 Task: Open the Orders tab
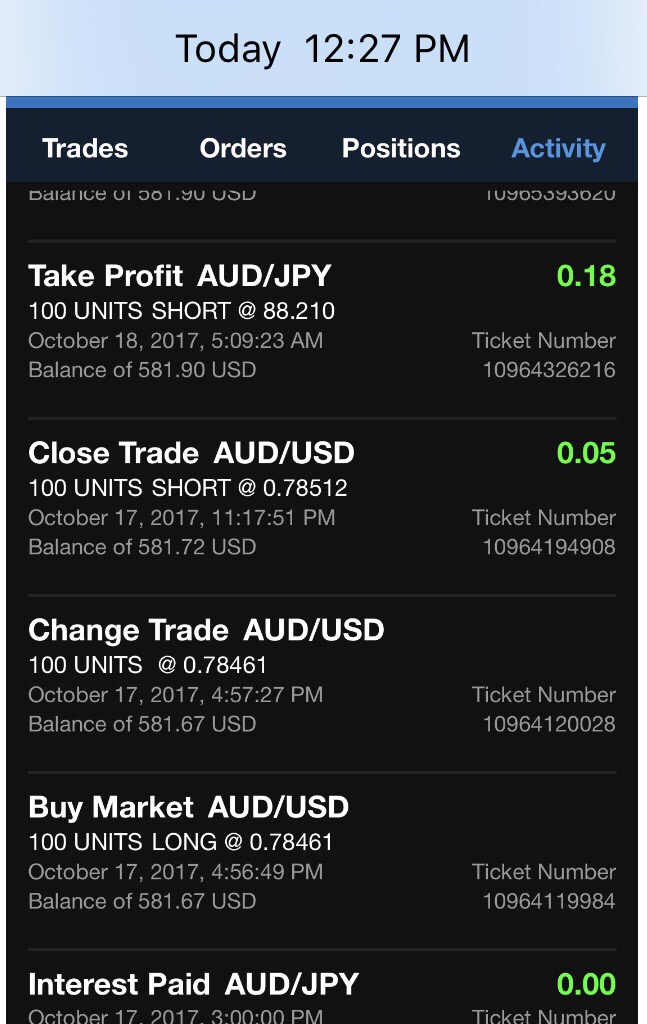click(243, 149)
